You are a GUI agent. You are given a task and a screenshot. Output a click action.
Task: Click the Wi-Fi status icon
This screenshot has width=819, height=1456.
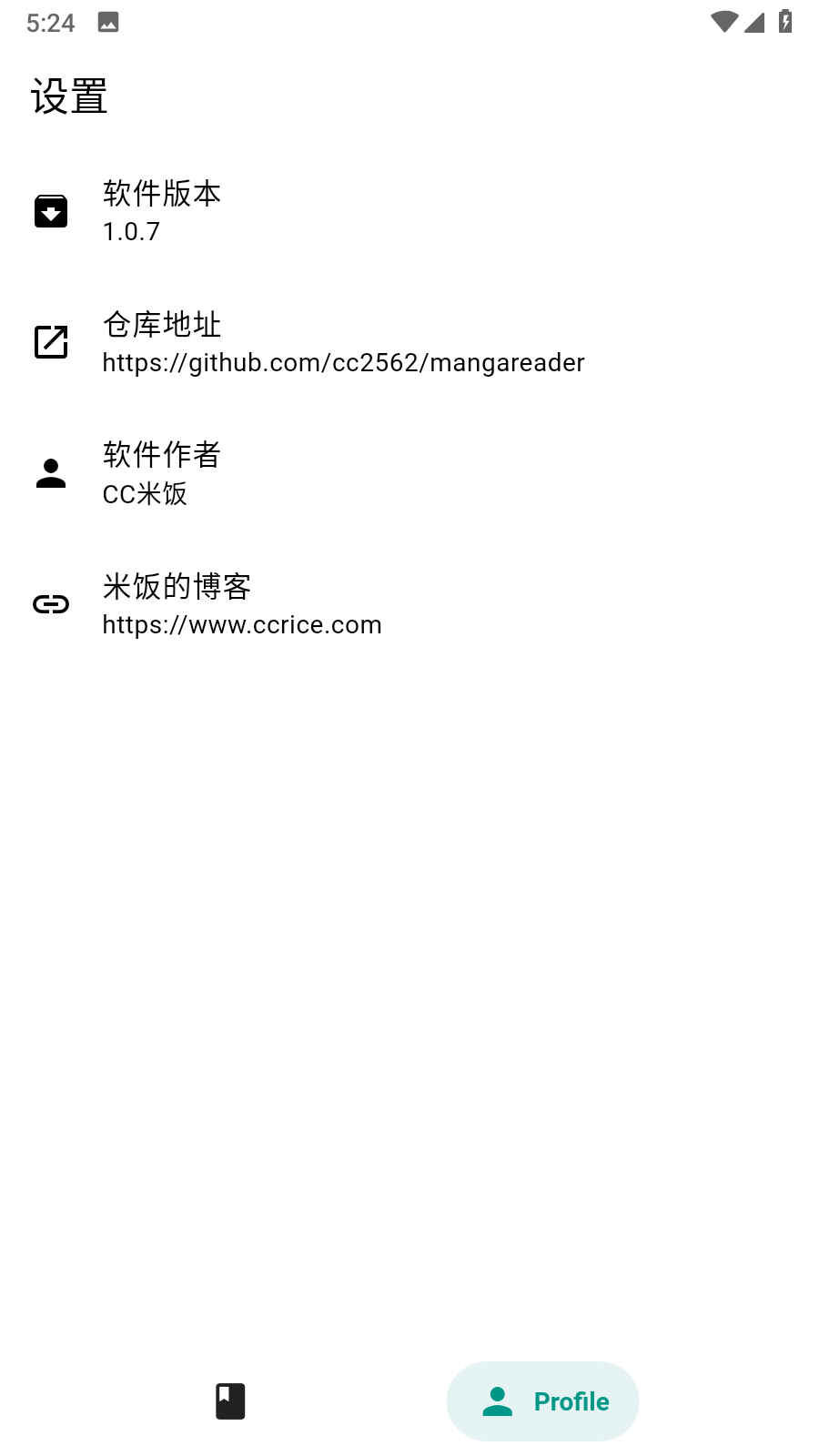click(723, 22)
